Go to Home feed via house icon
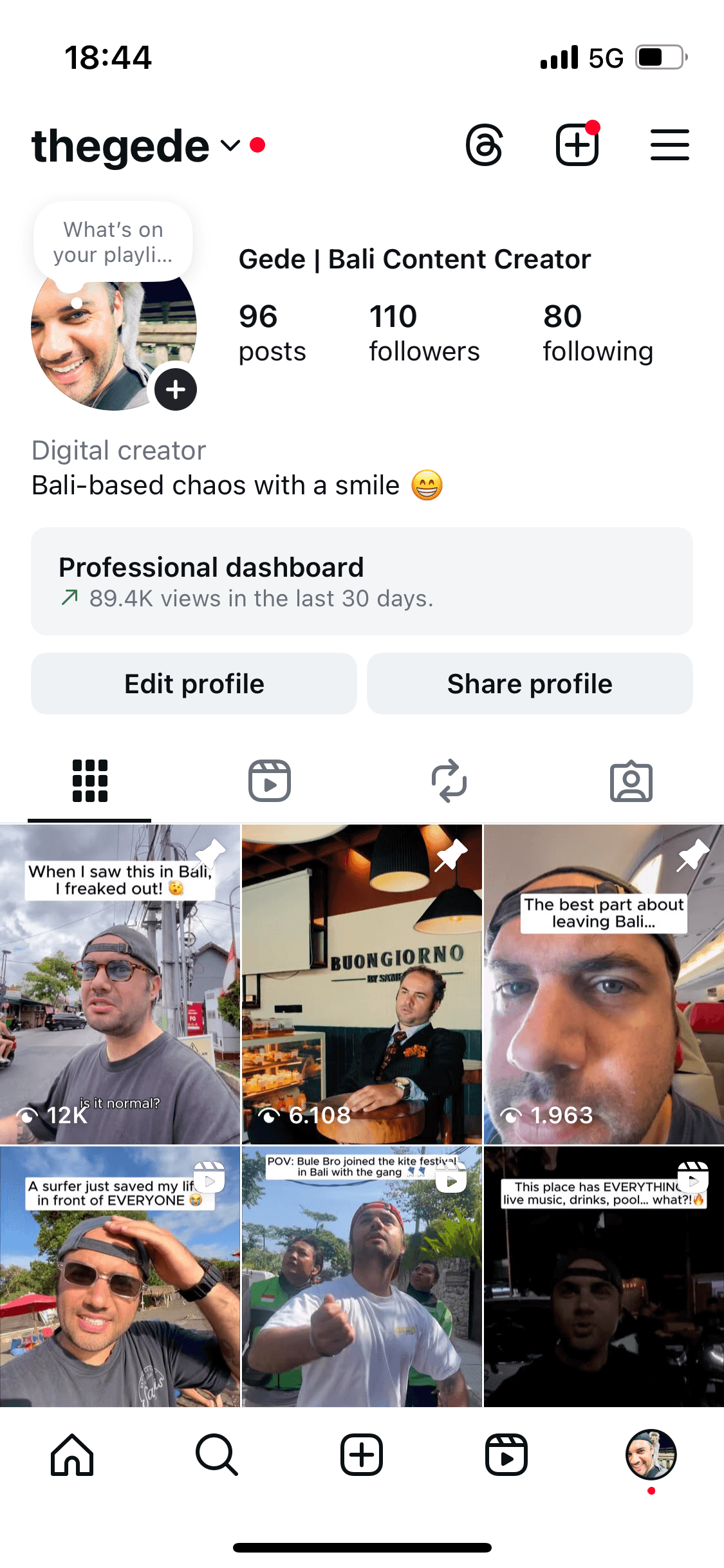 point(72,1453)
